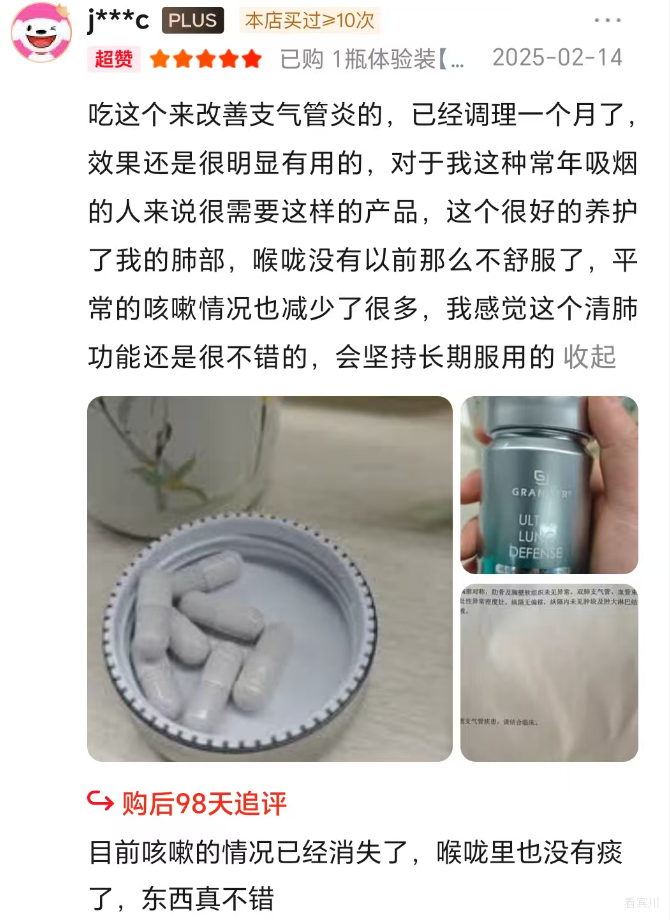Open the photo of capsules in the lid
The image size is (670, 920).
click(x=270, y=579)
